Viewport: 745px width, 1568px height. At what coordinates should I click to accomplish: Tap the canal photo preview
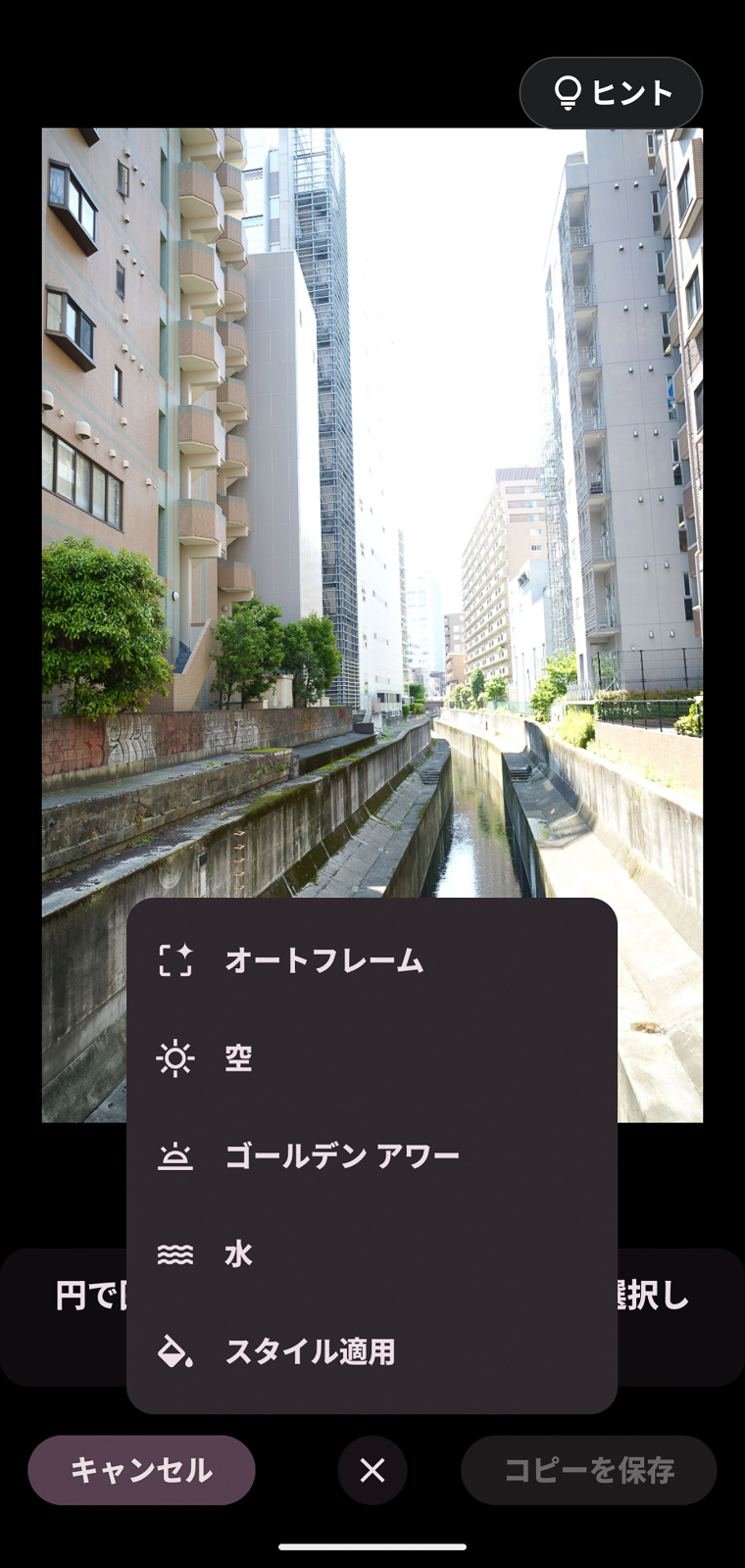[372, 490]
